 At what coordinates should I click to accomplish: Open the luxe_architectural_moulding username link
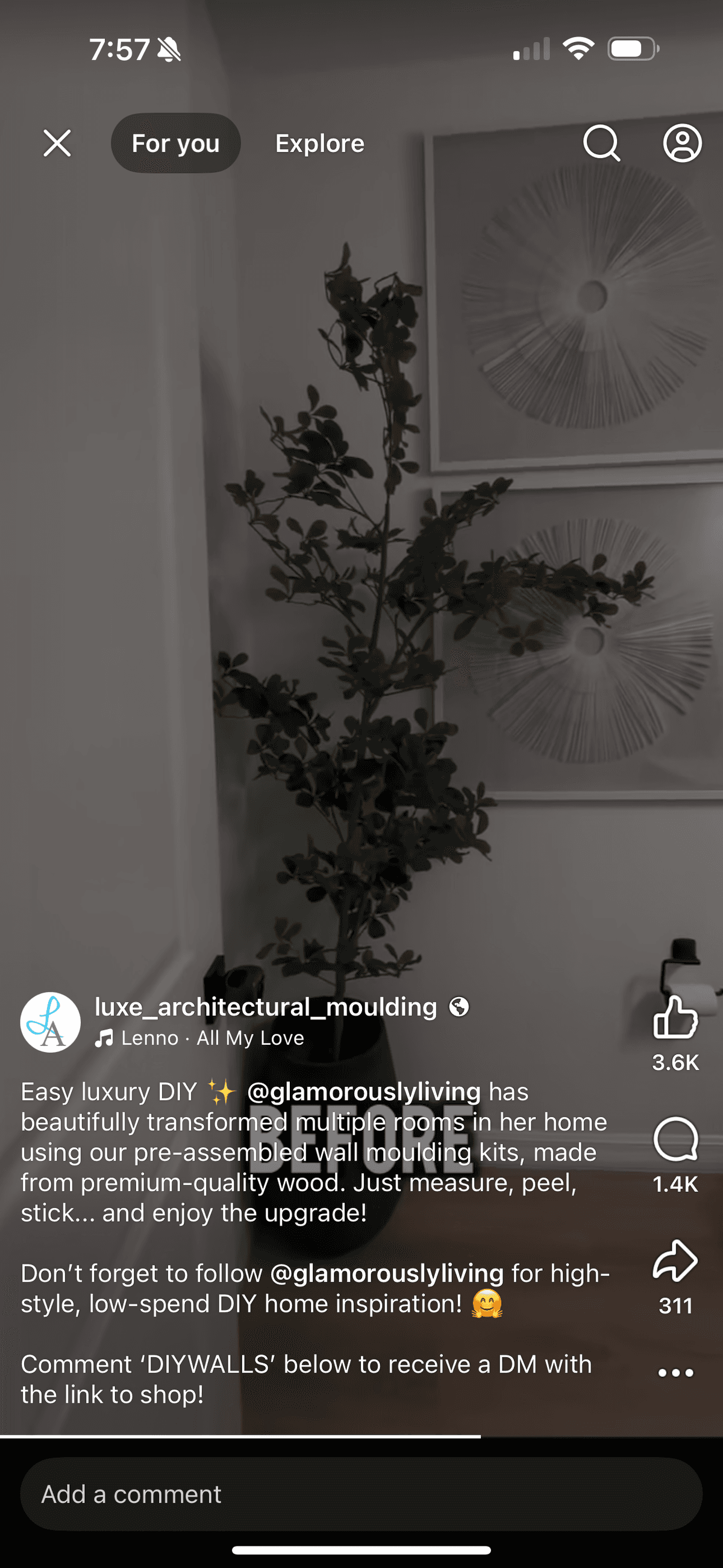pyautogui.click(x=266, y=1007)
